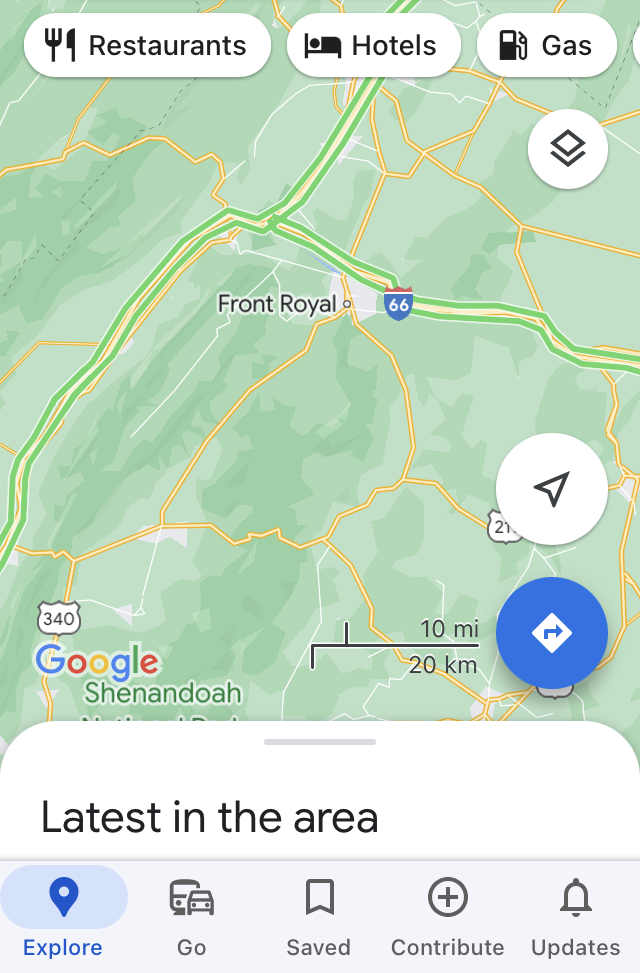The image size is (640, 973).
Task: Open the Saved tab
Action: click(318, 916)
